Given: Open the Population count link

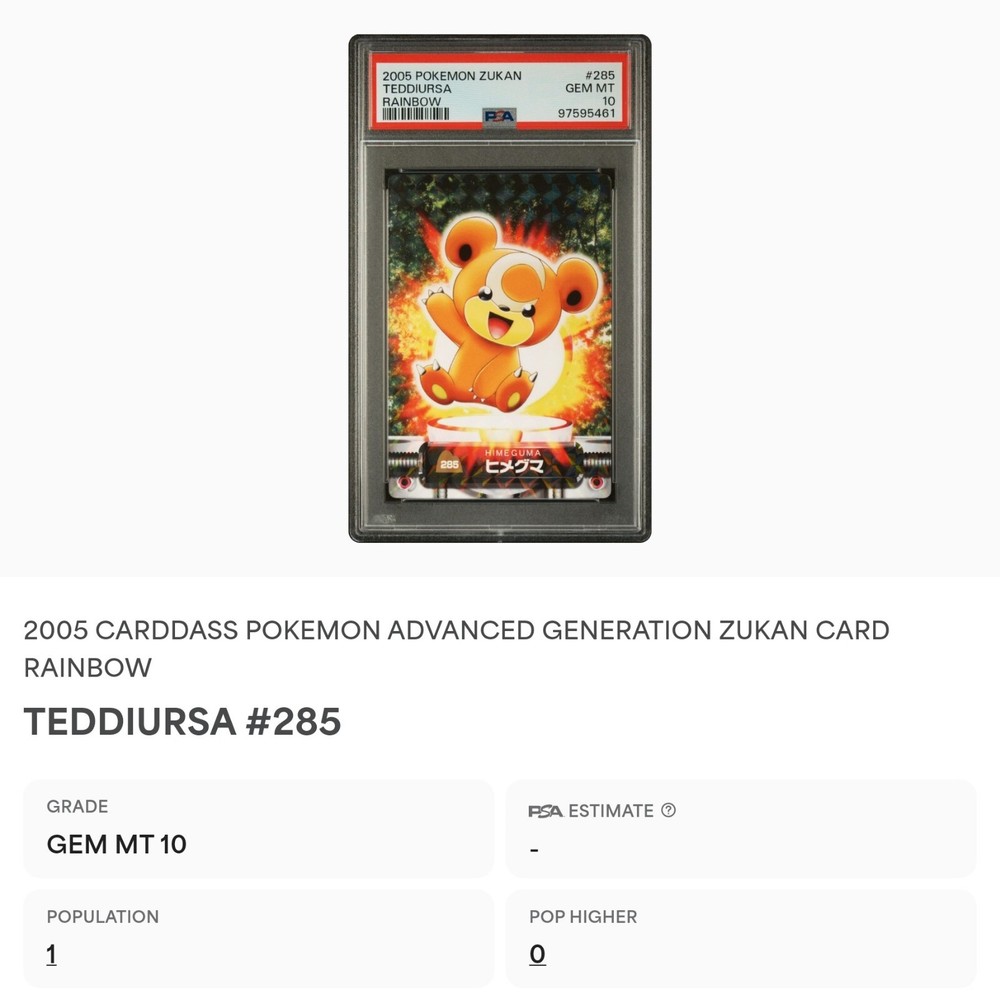Looking at the screenshot, I should click(x=51, y=954).
